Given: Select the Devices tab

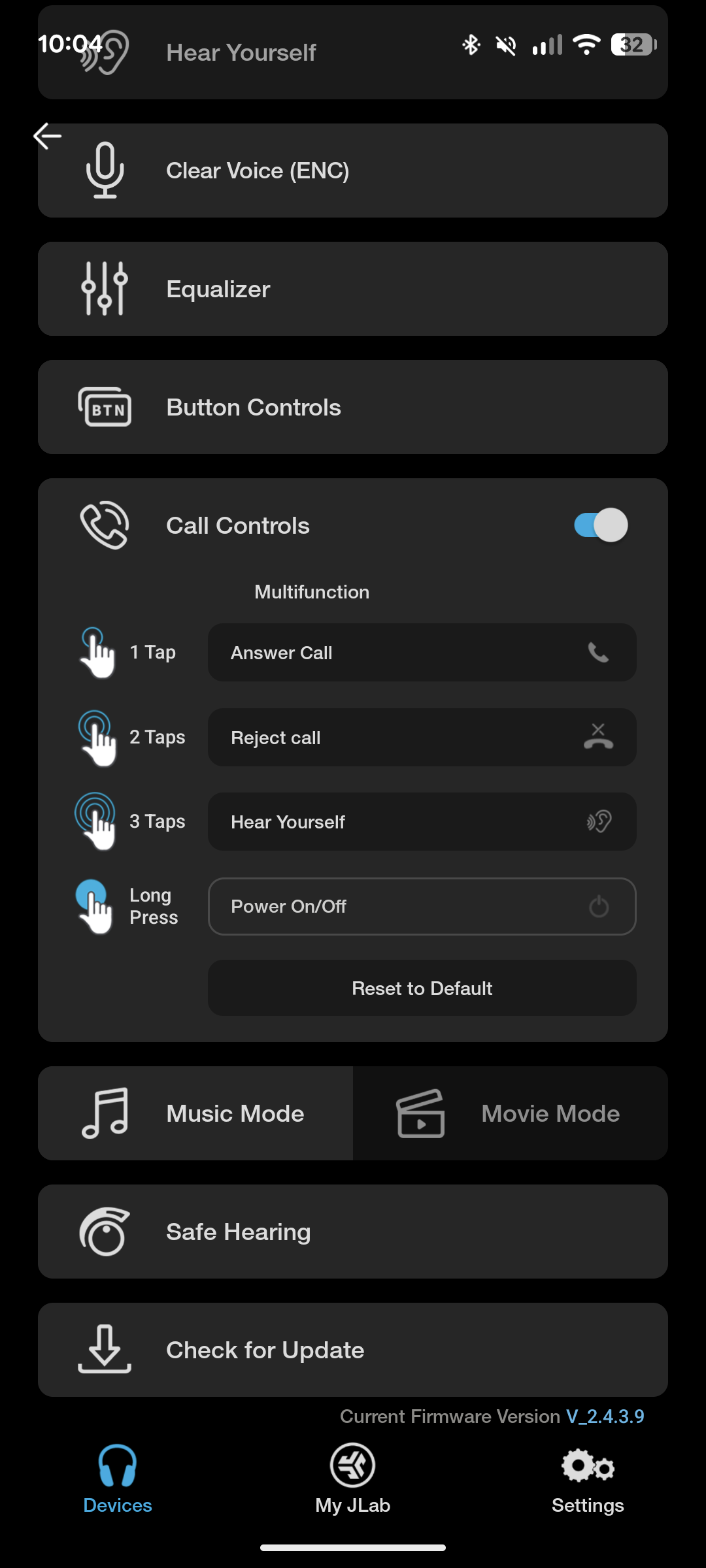Looking at the screenshot, I should point(118,1479).
